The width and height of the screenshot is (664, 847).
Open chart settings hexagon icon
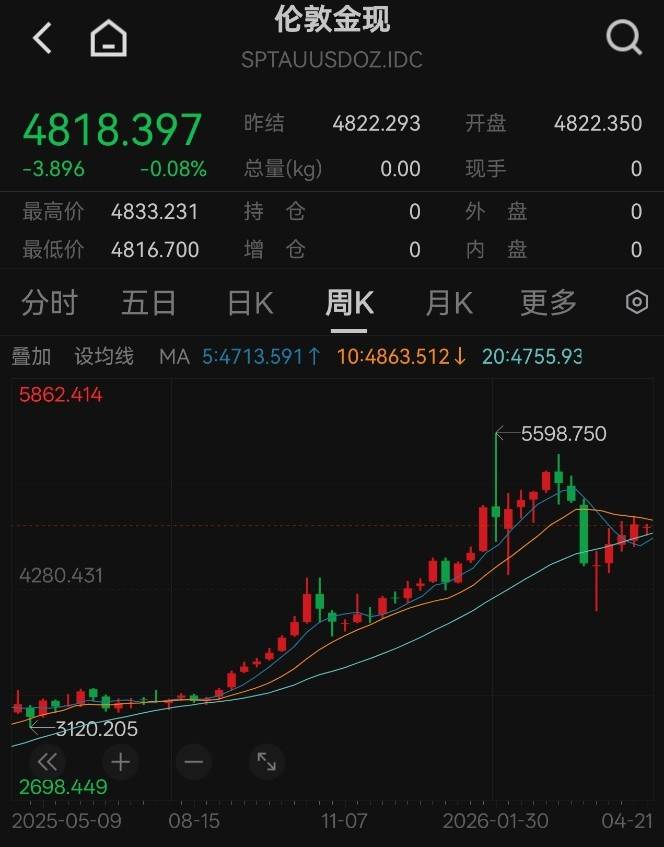(636, 302)
